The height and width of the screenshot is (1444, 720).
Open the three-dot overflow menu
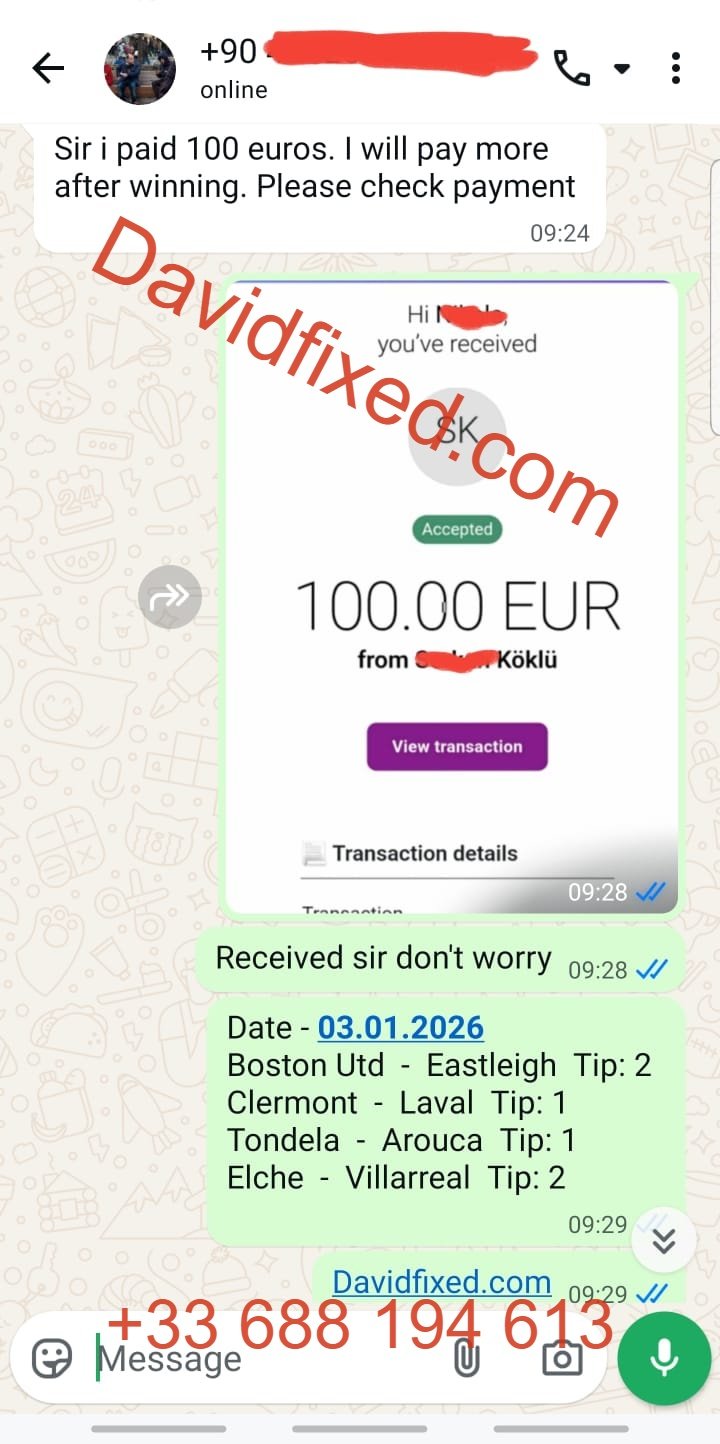676,68
